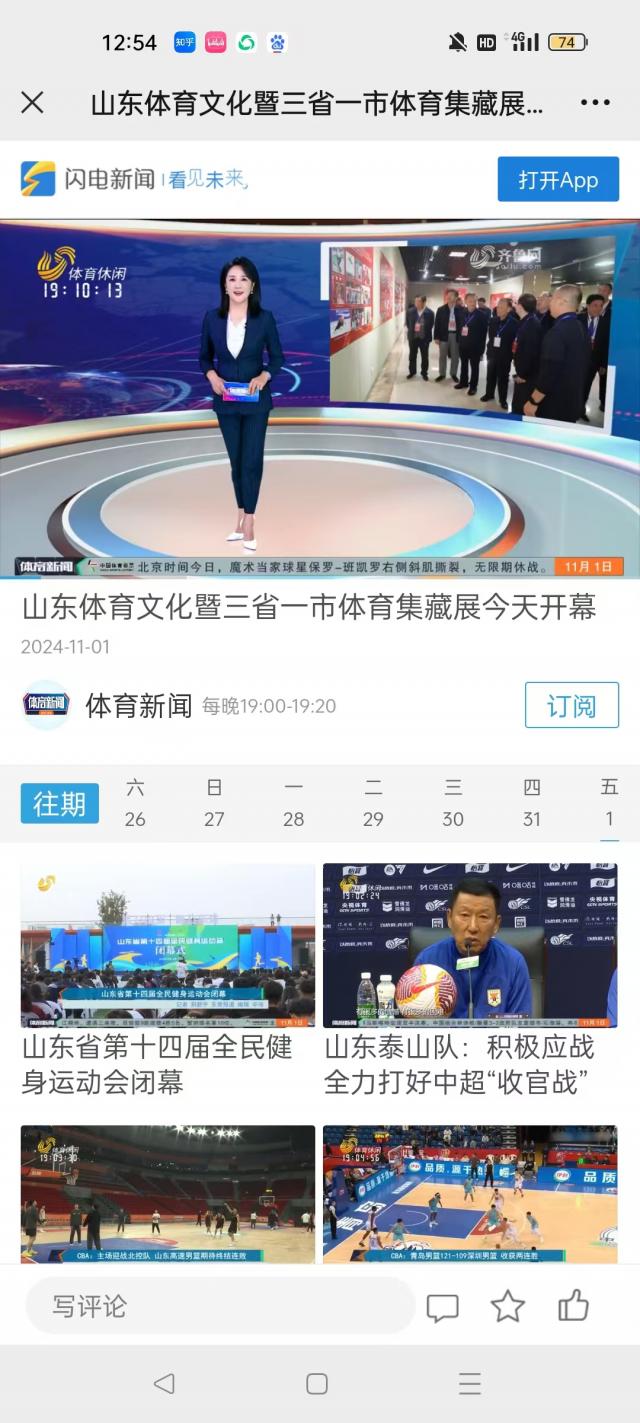The height and width of the screenshot is (1423, 640).
Task: Switch to Monday the 28th
Action: coord(293,803)
